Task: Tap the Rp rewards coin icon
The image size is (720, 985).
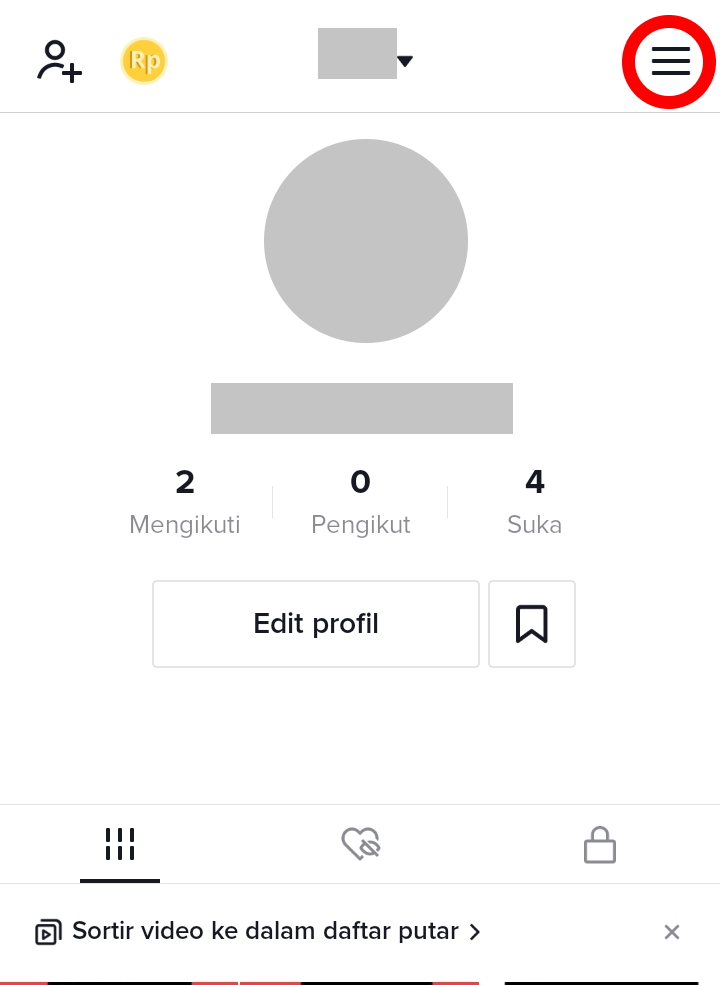Action: [x=144, y=61]
